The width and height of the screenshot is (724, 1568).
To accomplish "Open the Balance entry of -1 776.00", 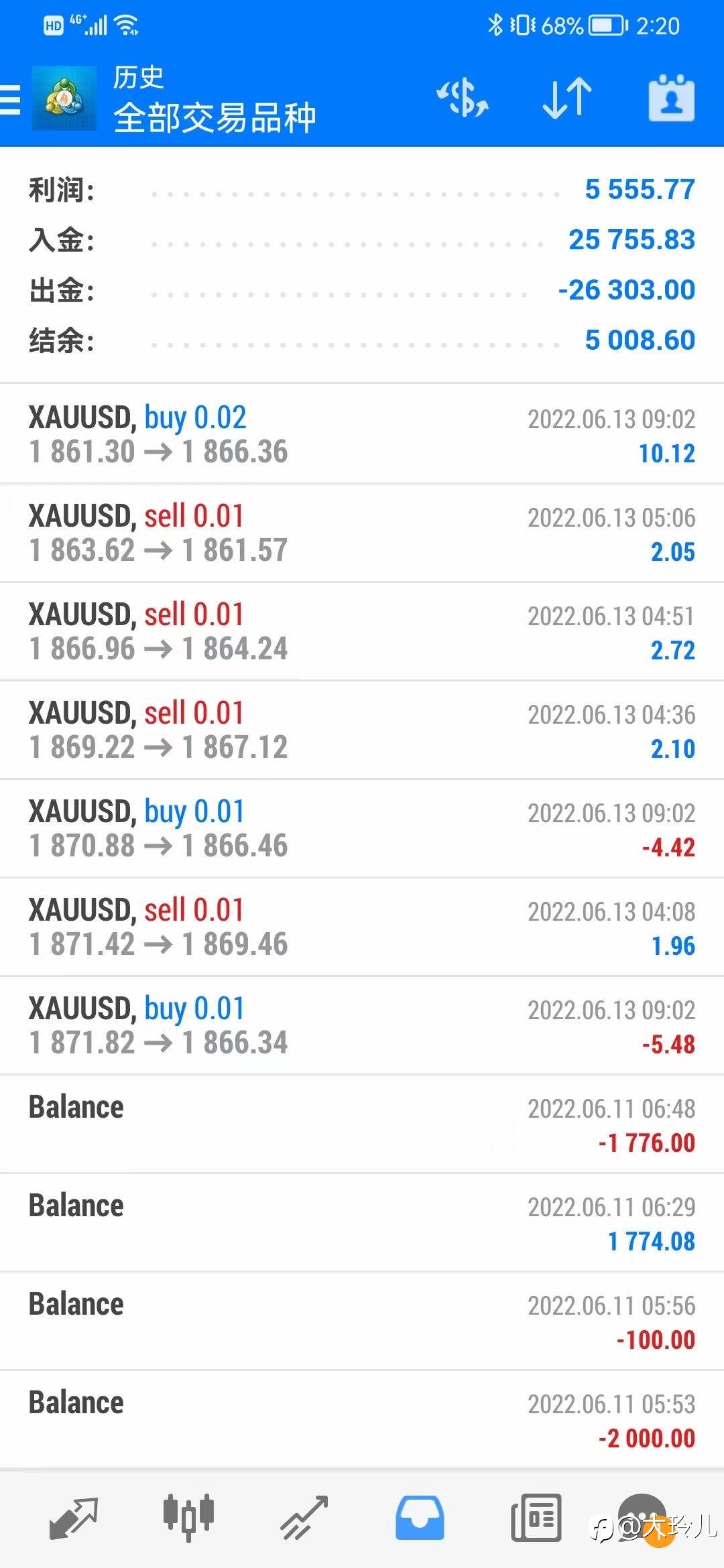I will 362,1124.
